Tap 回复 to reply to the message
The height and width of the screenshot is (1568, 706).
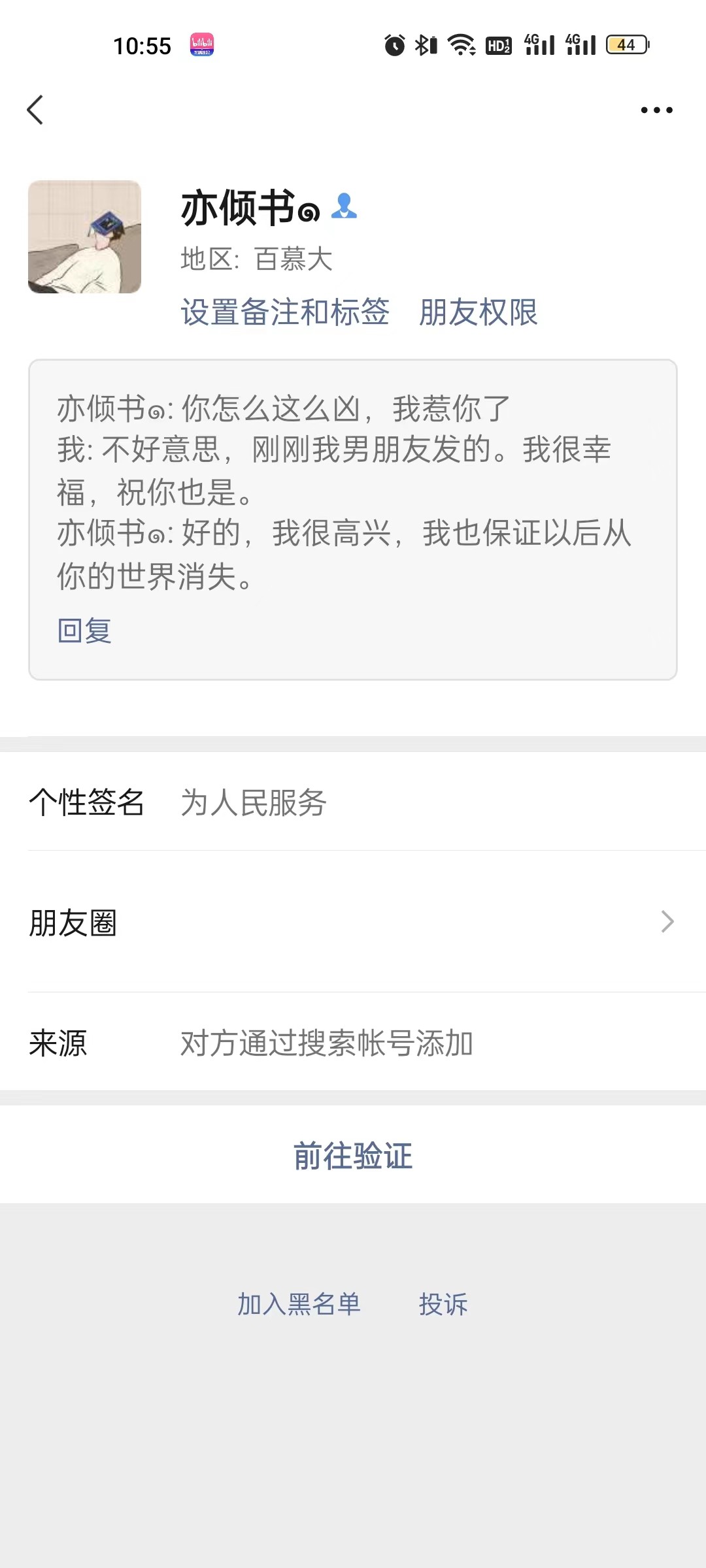click(84, 630)
